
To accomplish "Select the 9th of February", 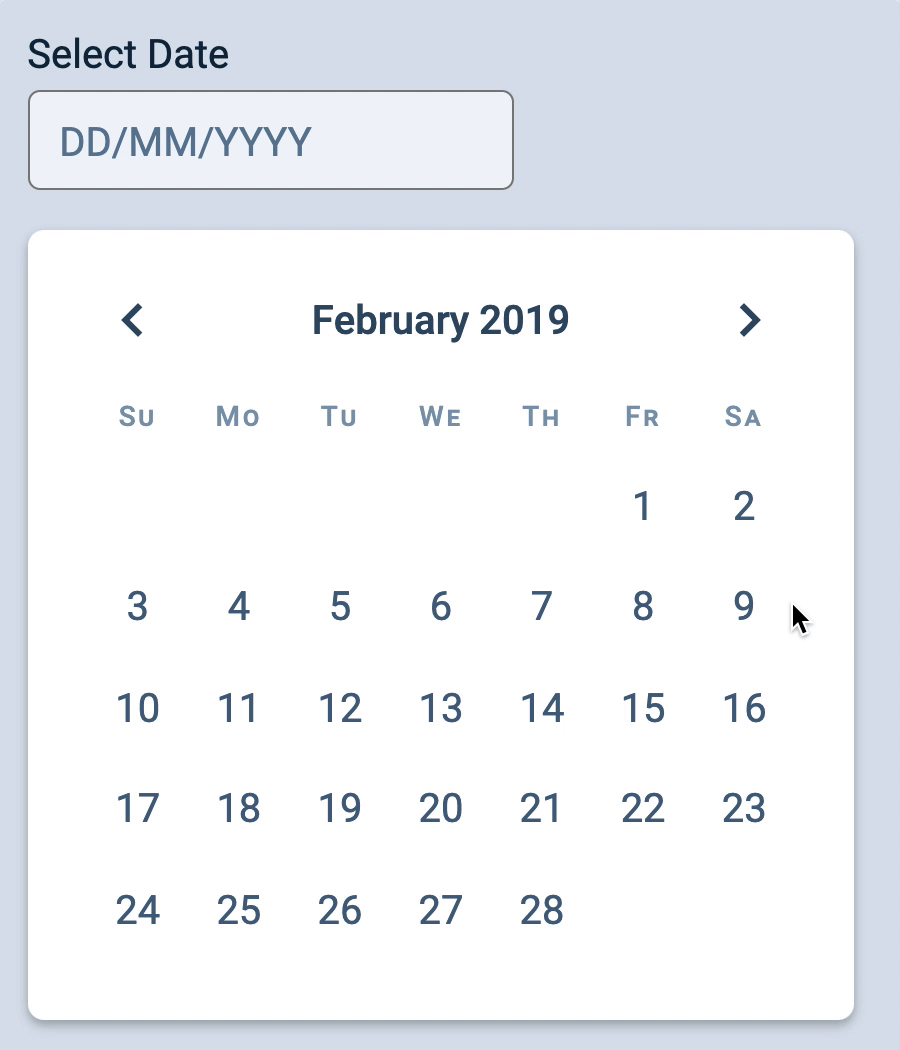I will point(744,607).
